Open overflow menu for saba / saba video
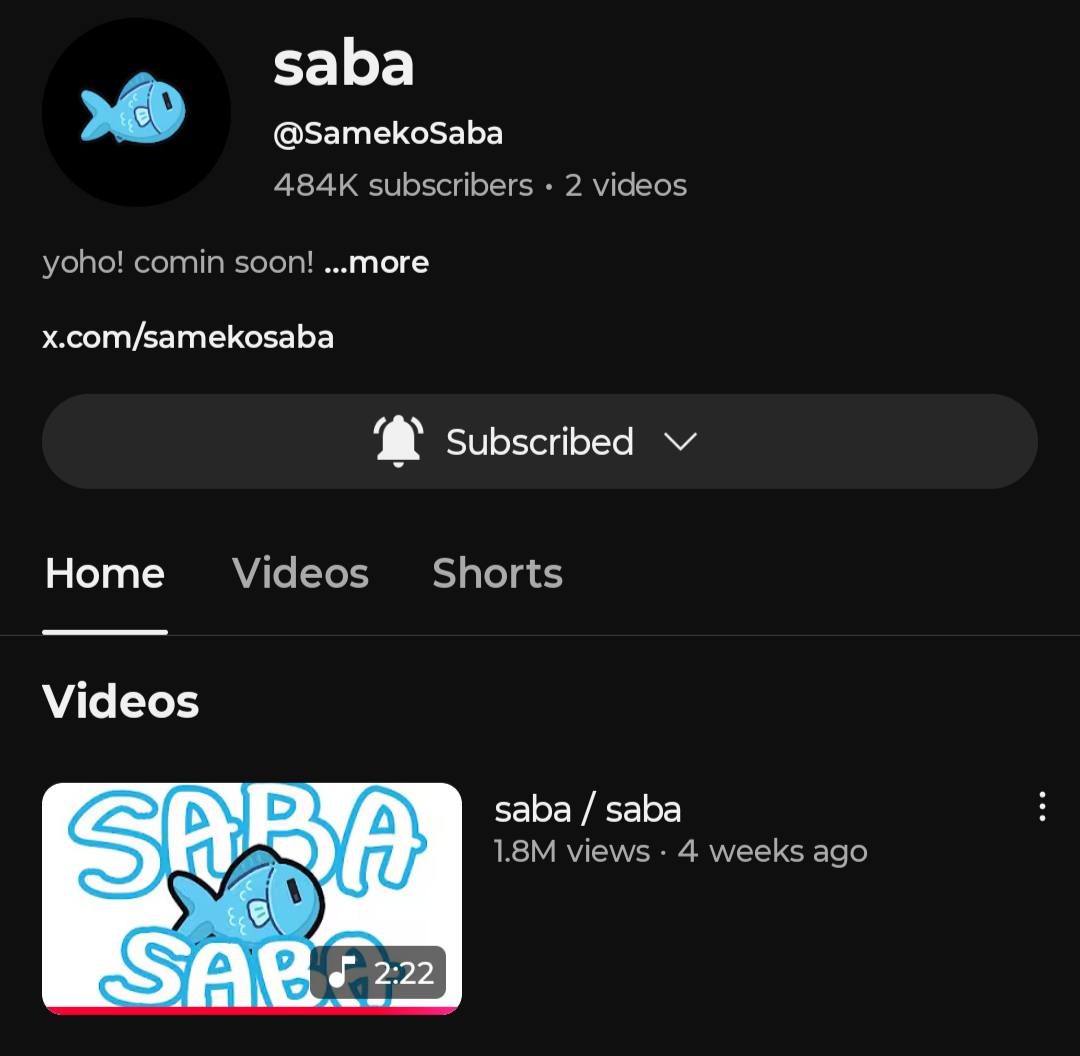This screenshot has width=1080, height=1056. click(1042, 807)
